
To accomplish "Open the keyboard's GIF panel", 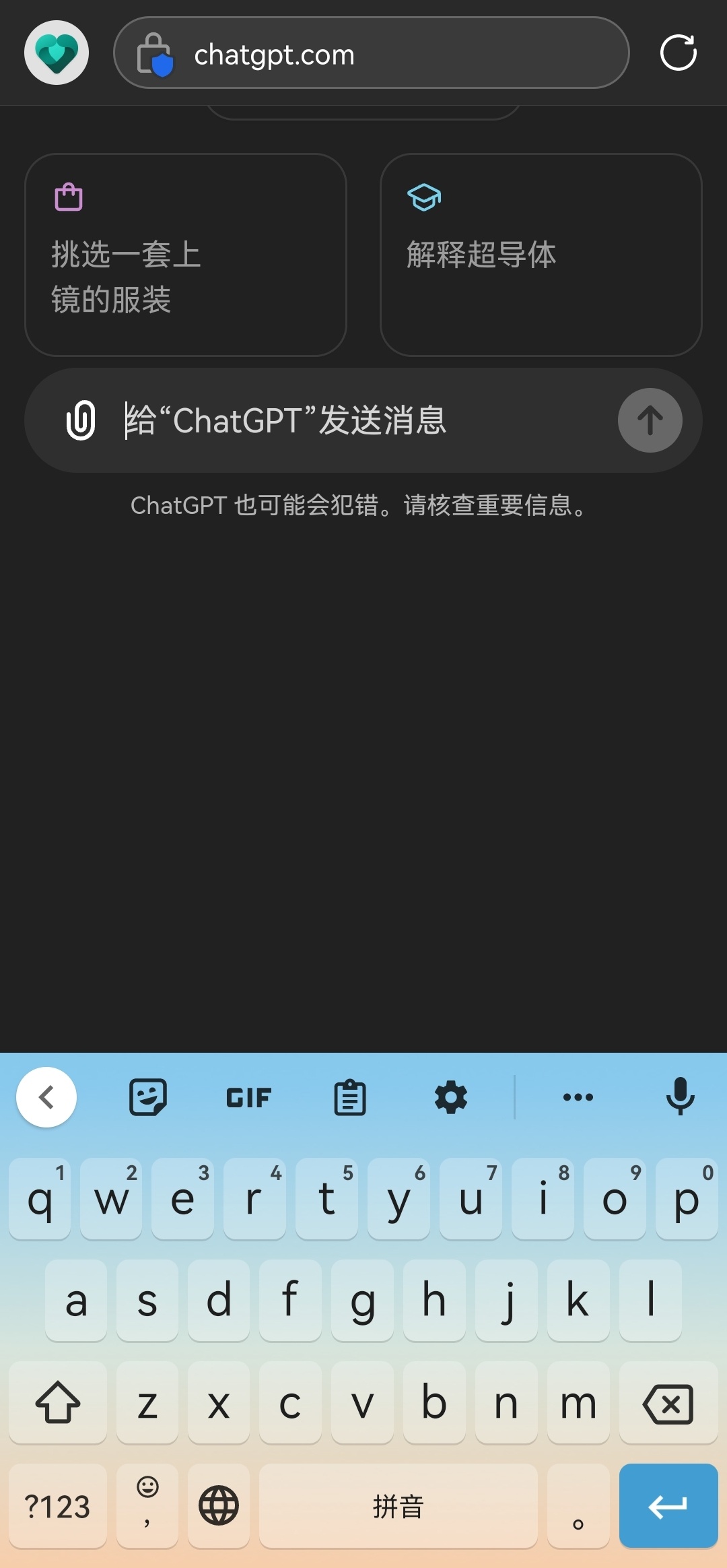I will tap(248, 1098).
